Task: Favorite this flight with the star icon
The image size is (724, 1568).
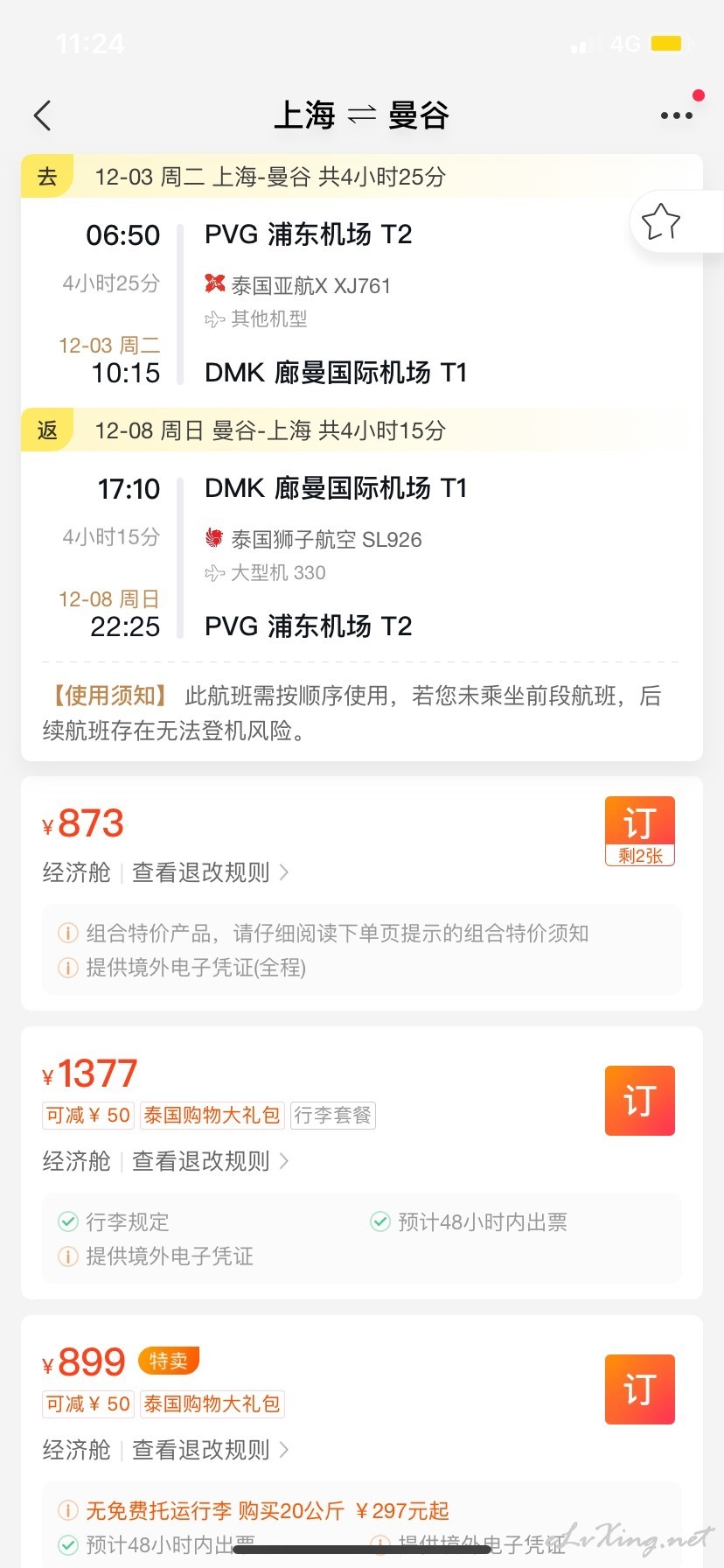Action: pyautogui.click(x=661, y=222)
